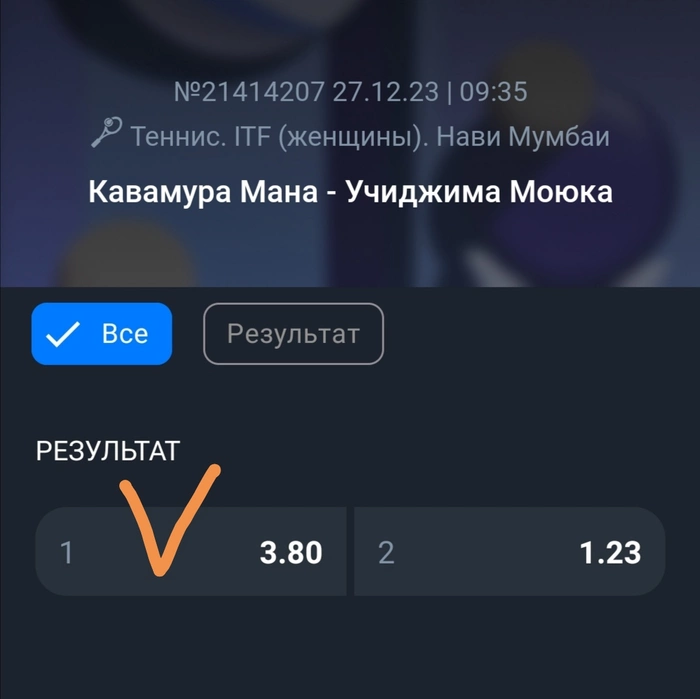Switch to the "Результат" filter chip
The image size is (700, 699).
click(x=293, y=334)
